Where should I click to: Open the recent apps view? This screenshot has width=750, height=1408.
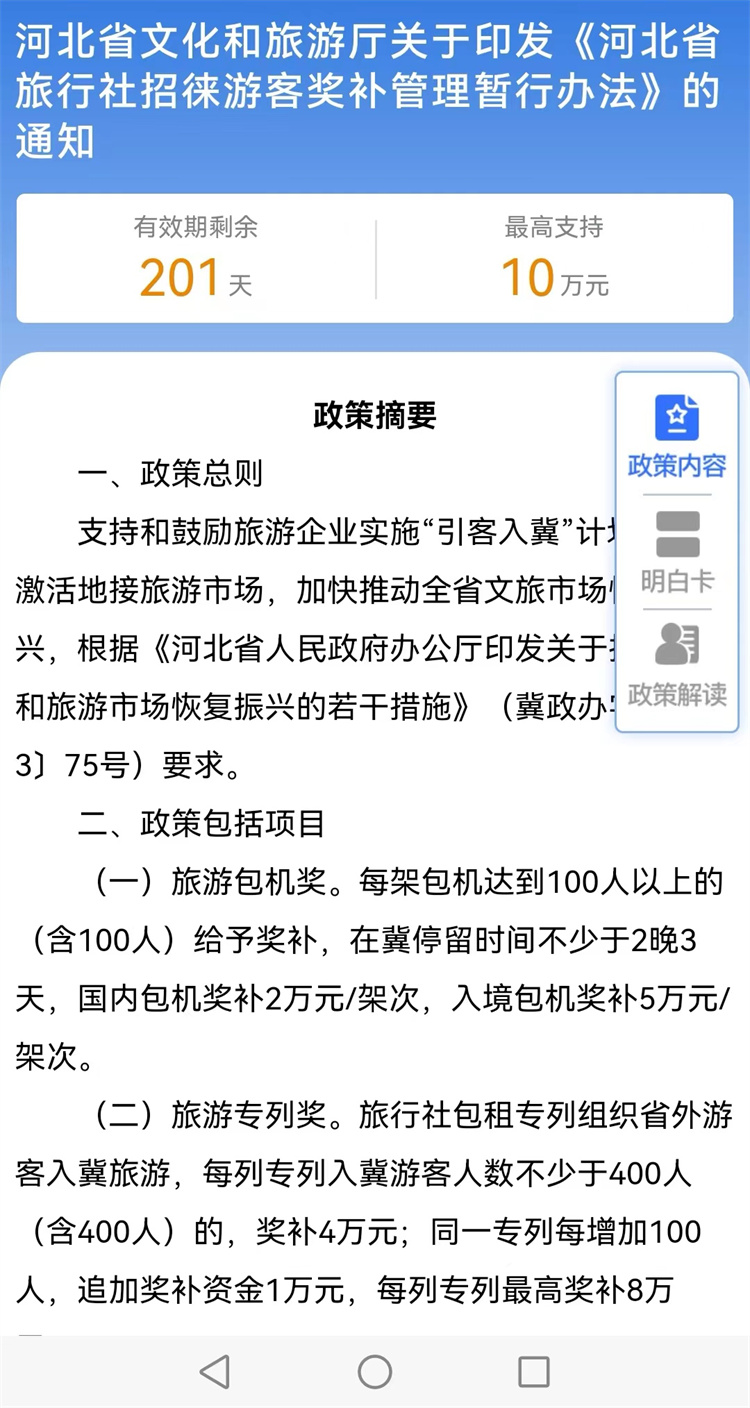(x=534, y=1372)
